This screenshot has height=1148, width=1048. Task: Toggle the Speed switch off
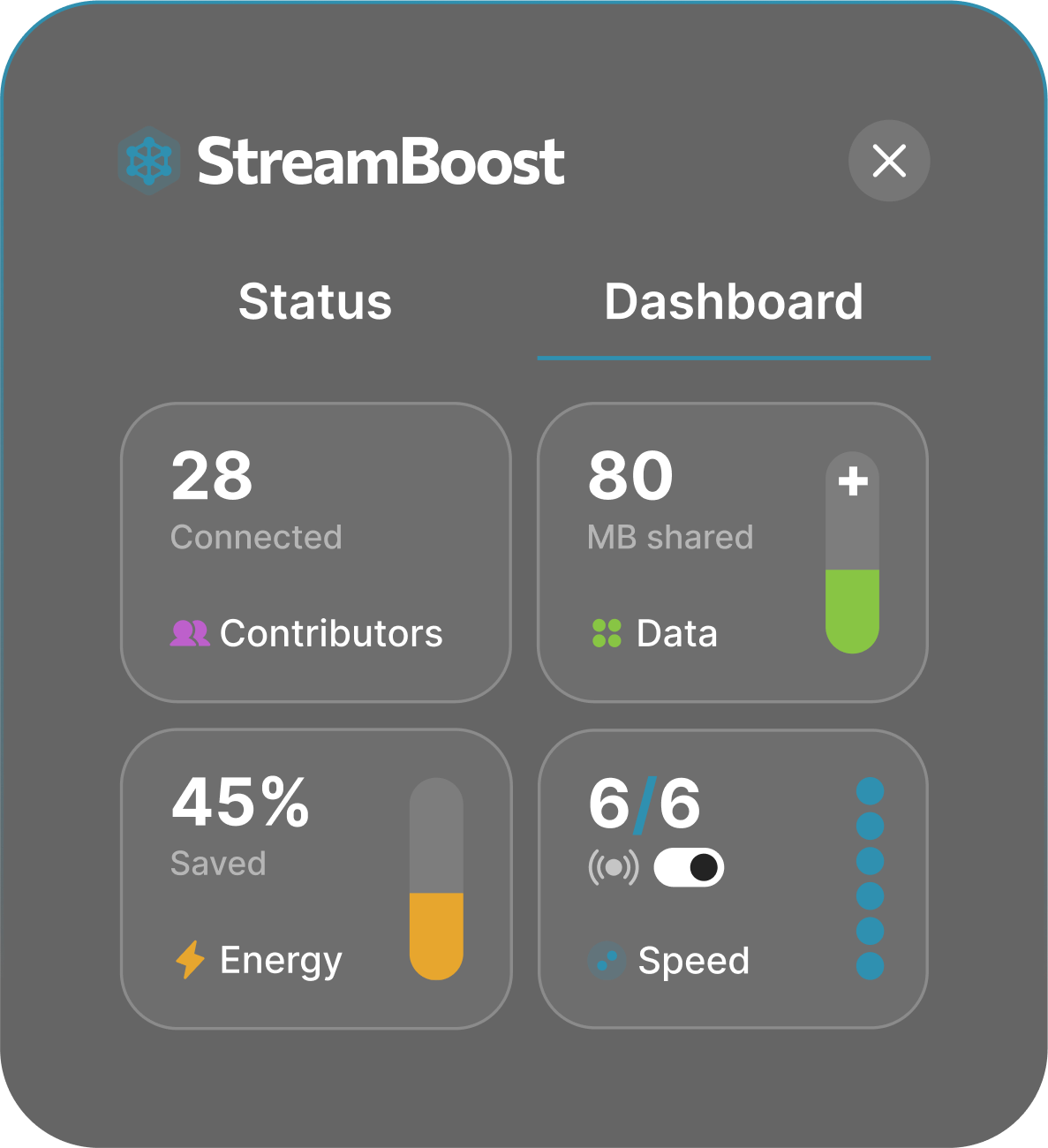(x=689, y=868)
